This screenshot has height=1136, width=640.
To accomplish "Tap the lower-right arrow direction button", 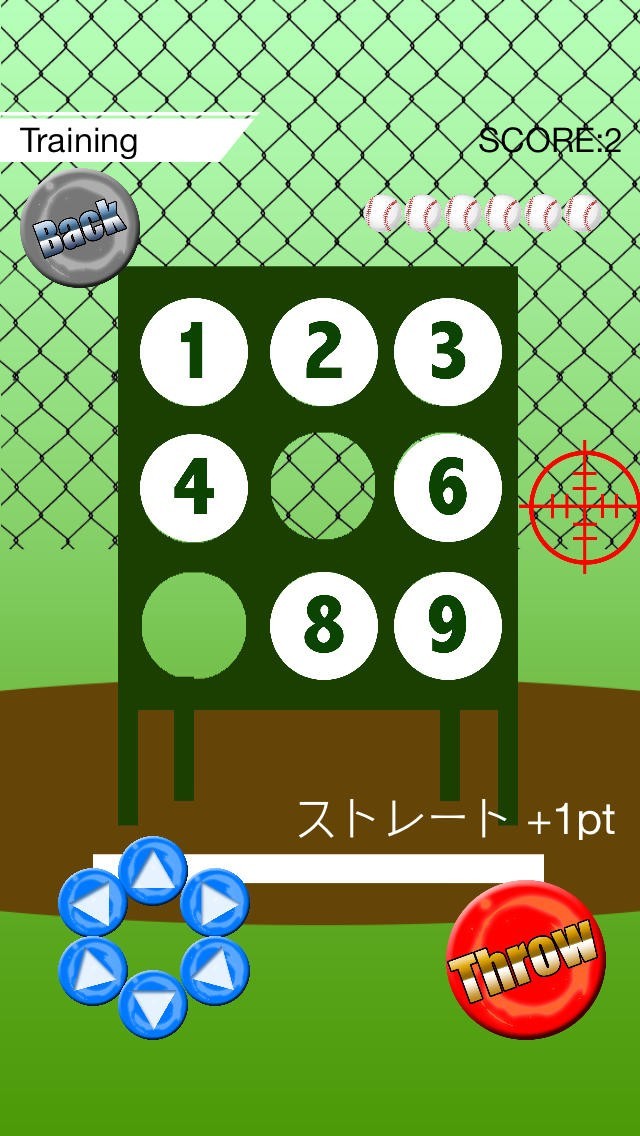I will pos(215,971).
